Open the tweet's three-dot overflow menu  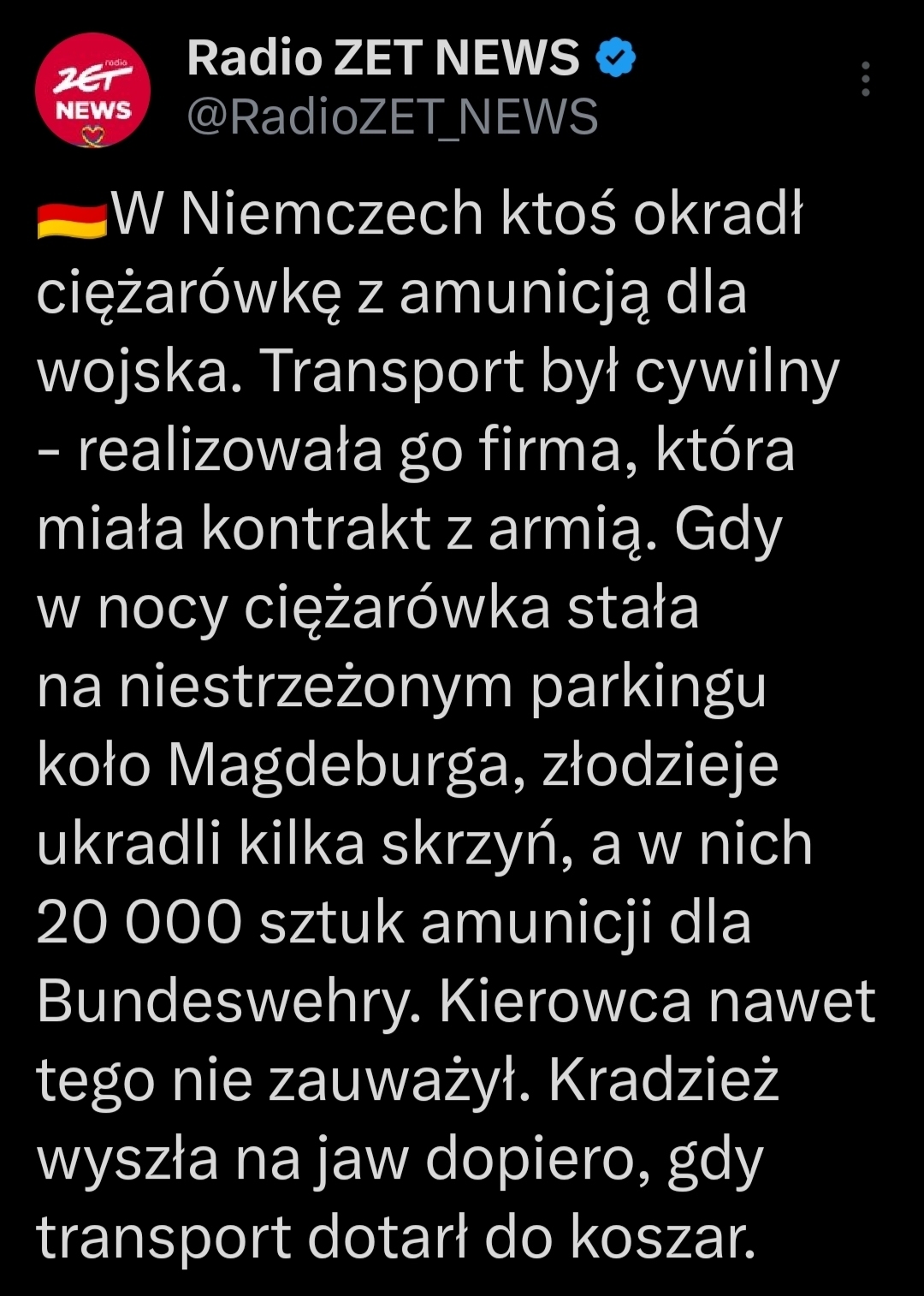[865, 79]
